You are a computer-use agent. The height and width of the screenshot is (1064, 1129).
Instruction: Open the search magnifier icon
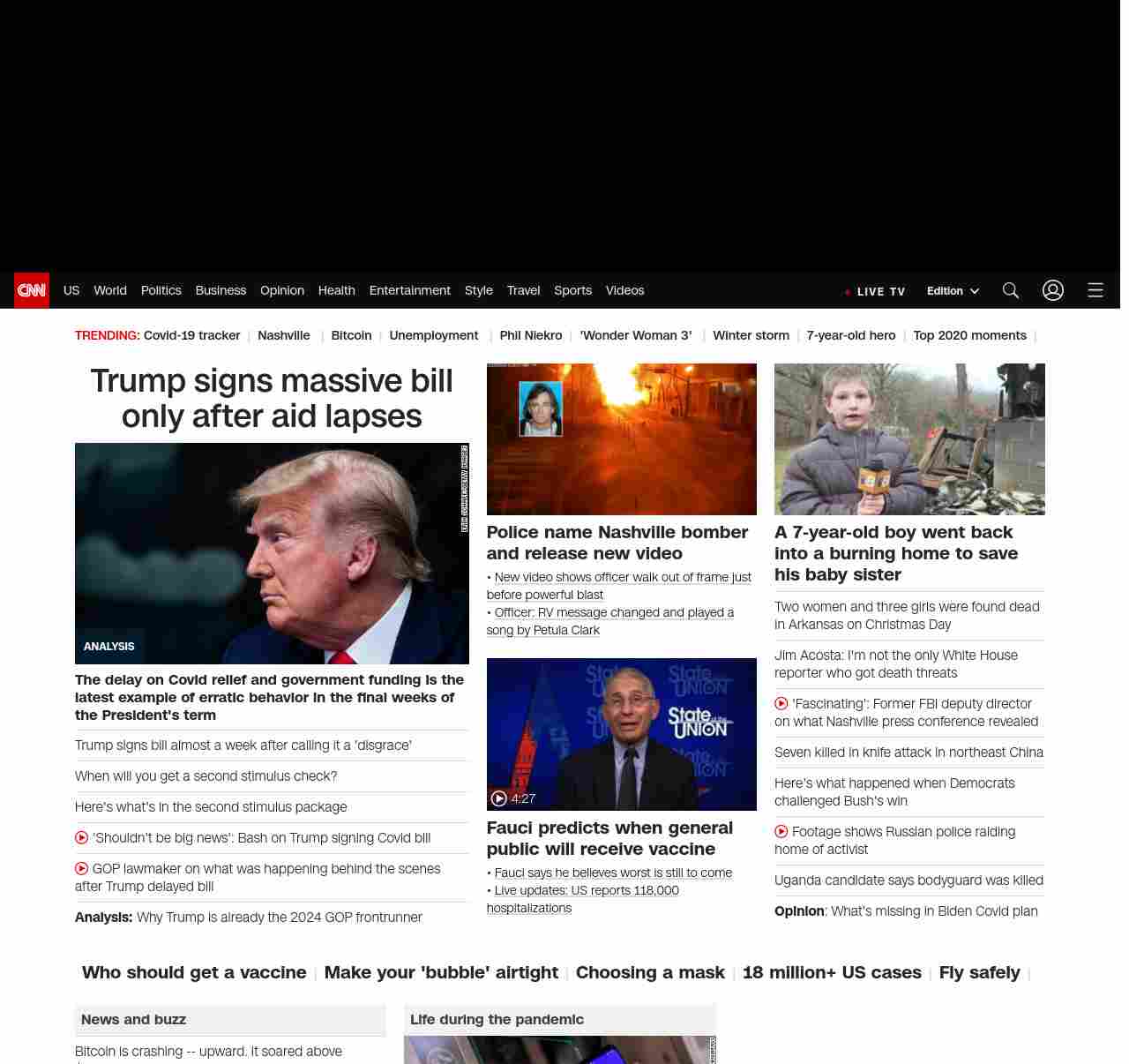(x=1010, y=290)
